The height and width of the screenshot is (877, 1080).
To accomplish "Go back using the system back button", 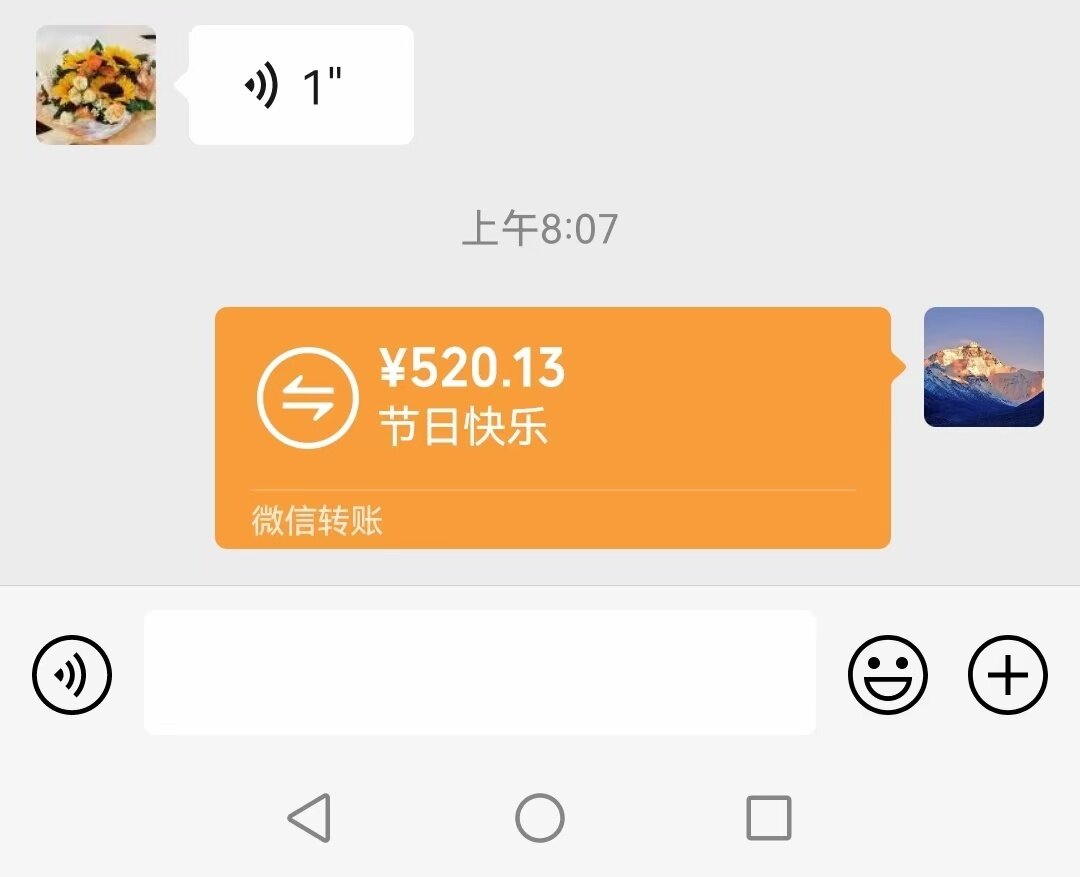I will pyautogui.click(x=310, y=818).
